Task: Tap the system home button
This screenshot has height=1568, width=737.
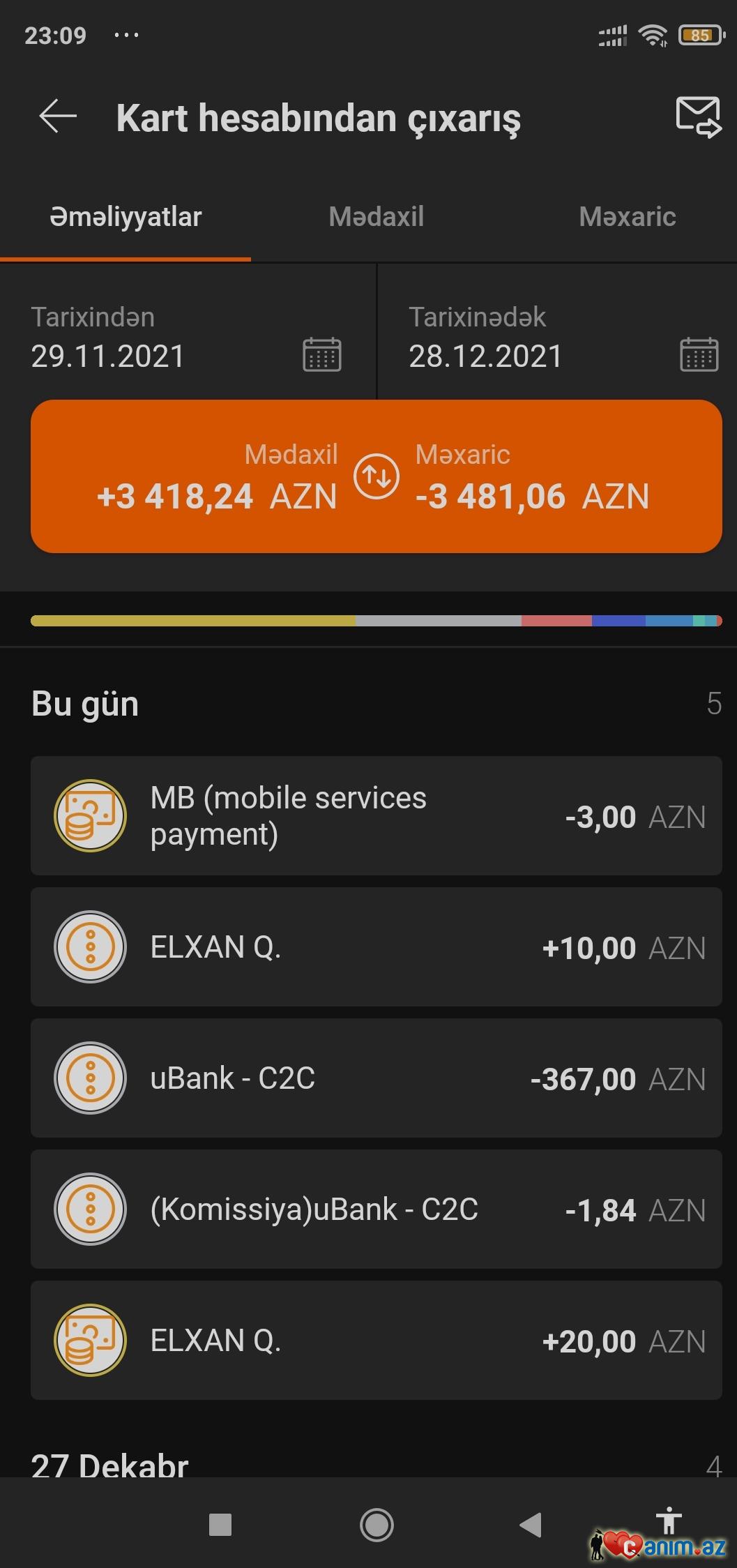Action: (377, 1525)
